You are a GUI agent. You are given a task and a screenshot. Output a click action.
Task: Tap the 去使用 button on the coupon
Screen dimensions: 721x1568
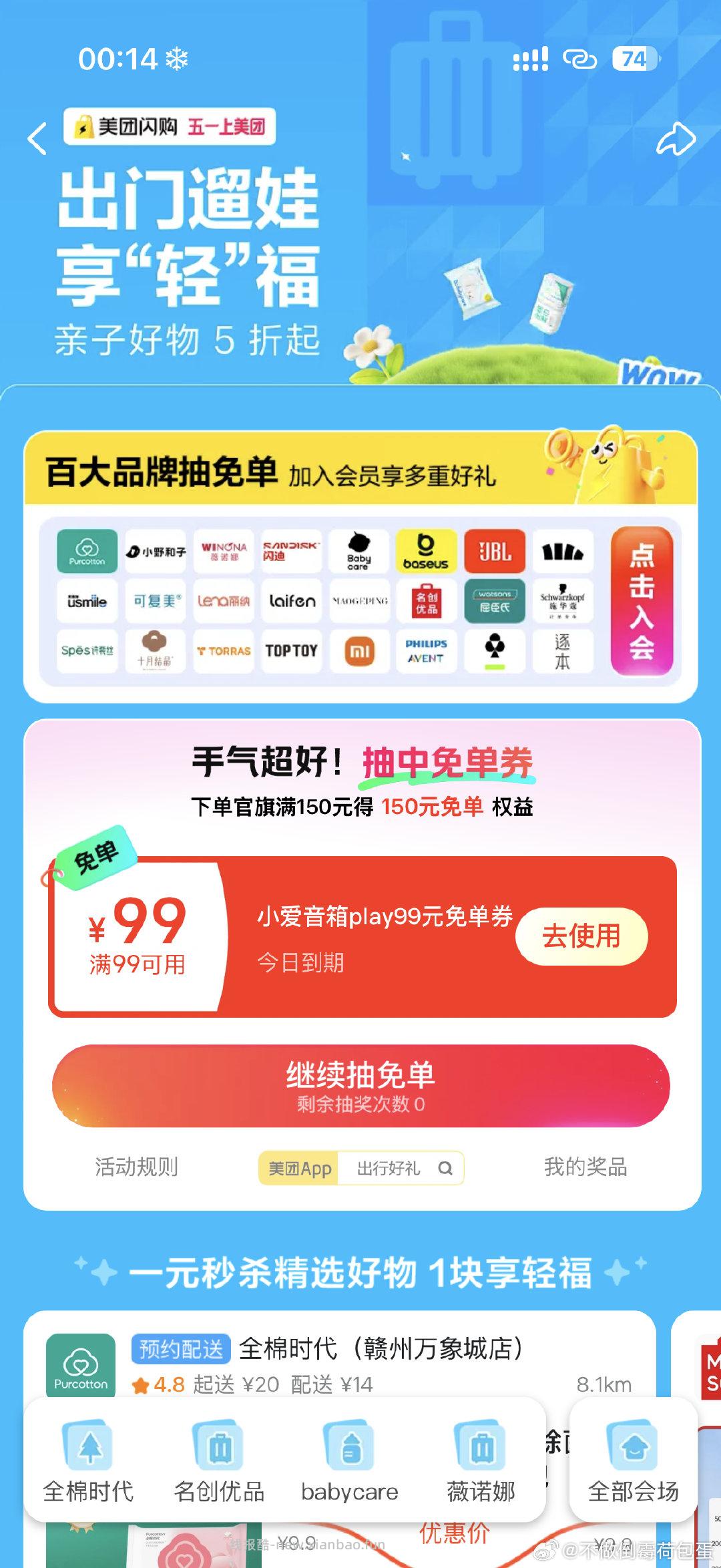[582, 937]
